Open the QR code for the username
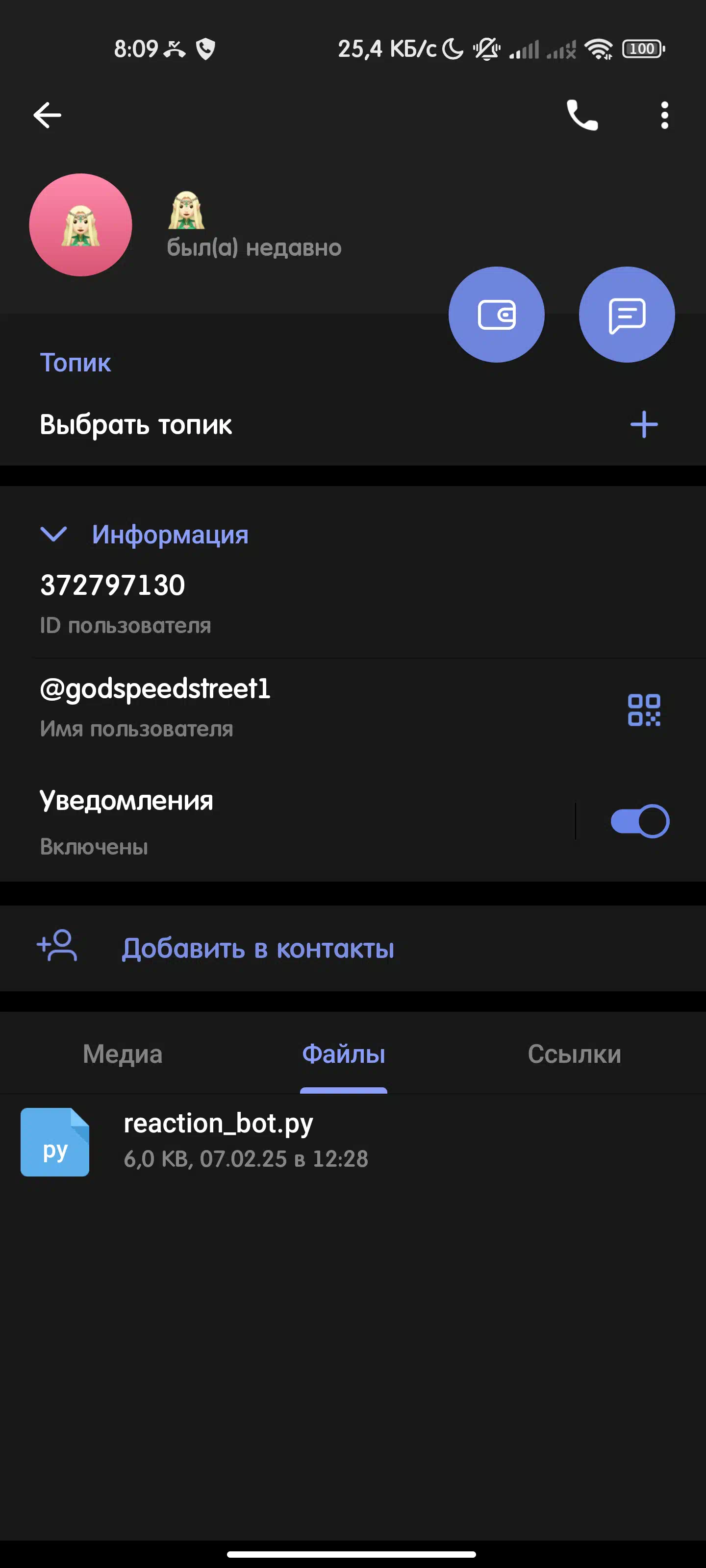This screenshot has width=706, height=1568. pos(644,710)
